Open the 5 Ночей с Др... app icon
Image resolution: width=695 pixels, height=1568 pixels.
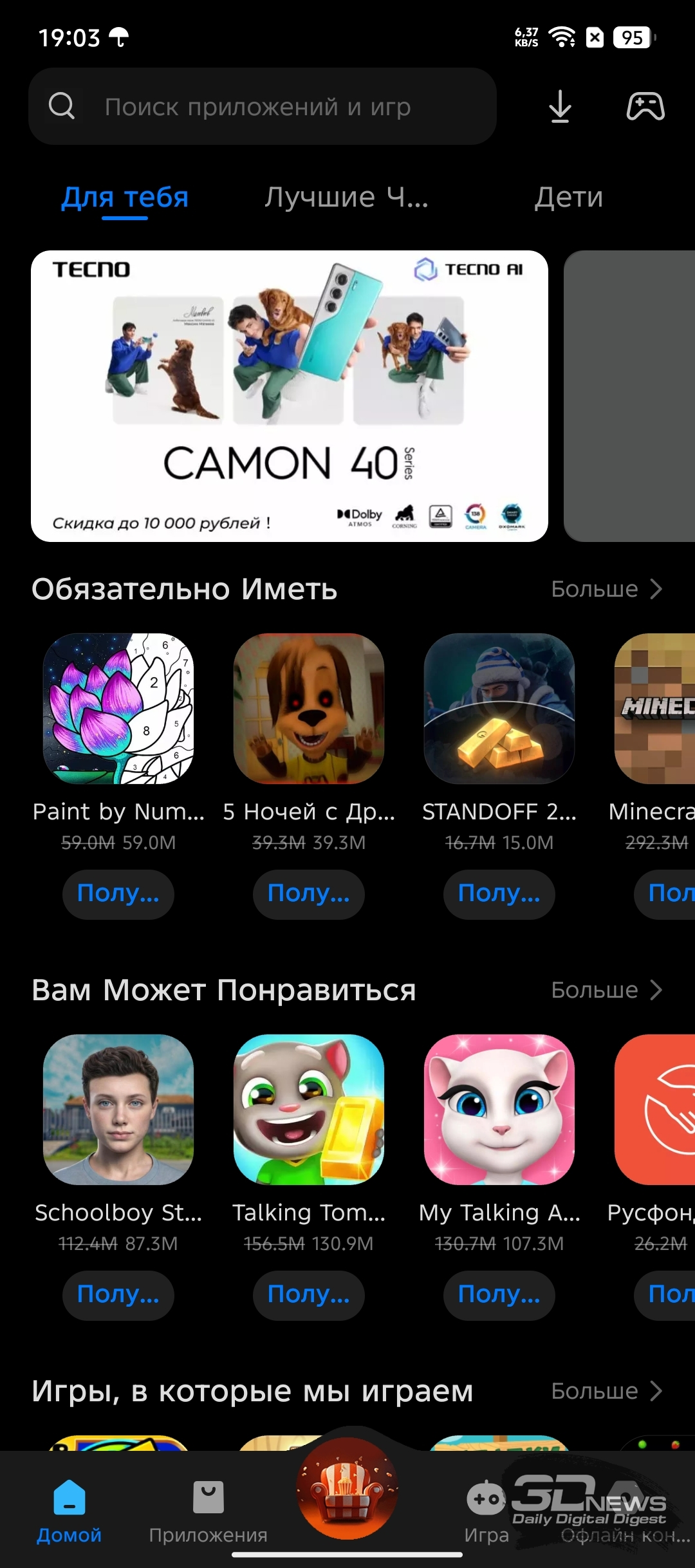pyautogui.click(x=309, y=709)
